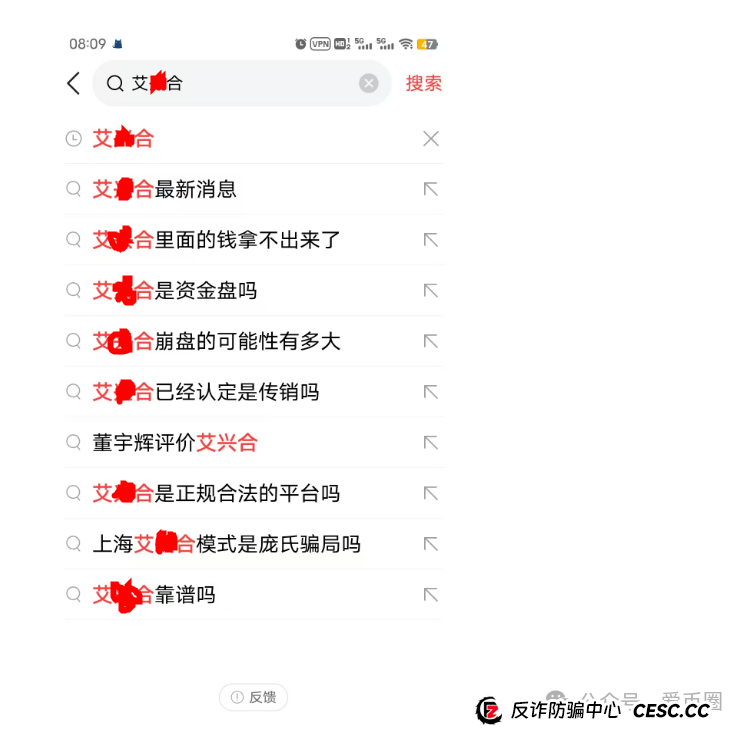Go back using the left arrow
The height and width of the screenshot is (732, 747).
pyautogui.click(x=73, y=84)
